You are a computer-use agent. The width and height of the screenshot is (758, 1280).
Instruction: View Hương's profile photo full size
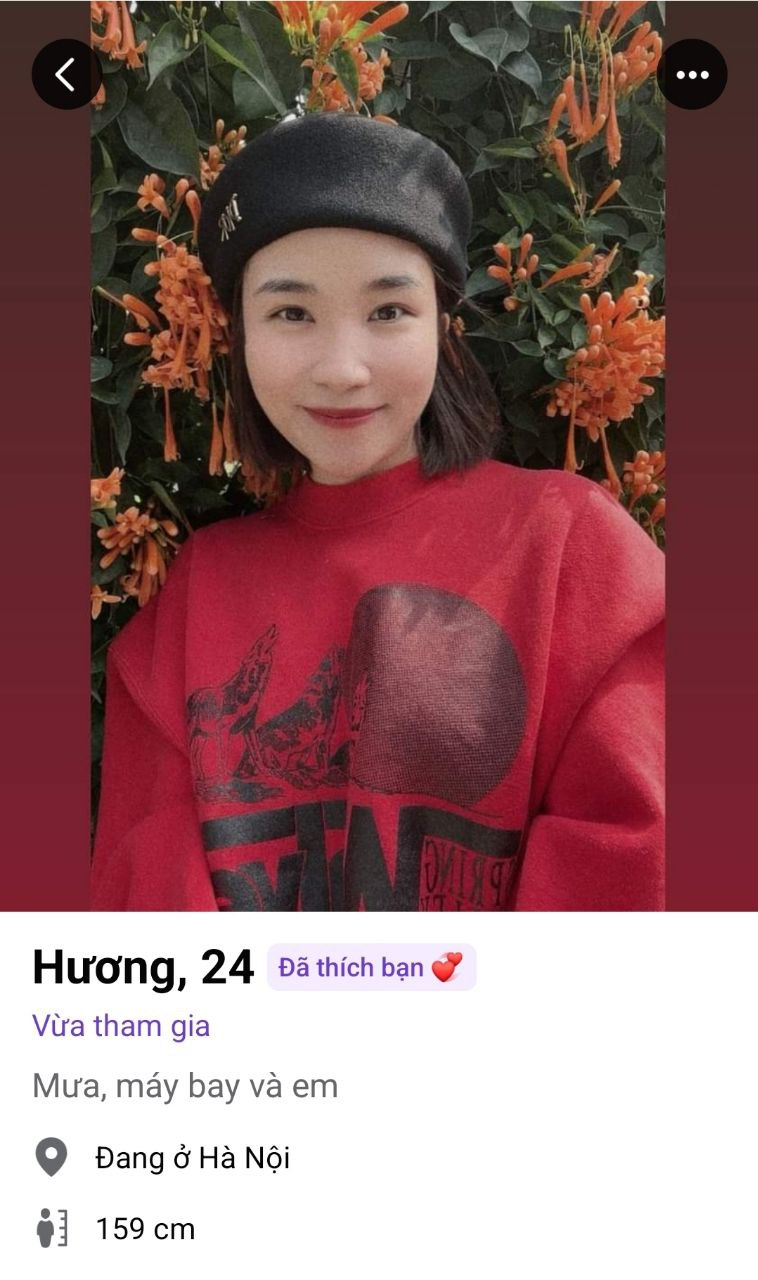click(378, 500)
